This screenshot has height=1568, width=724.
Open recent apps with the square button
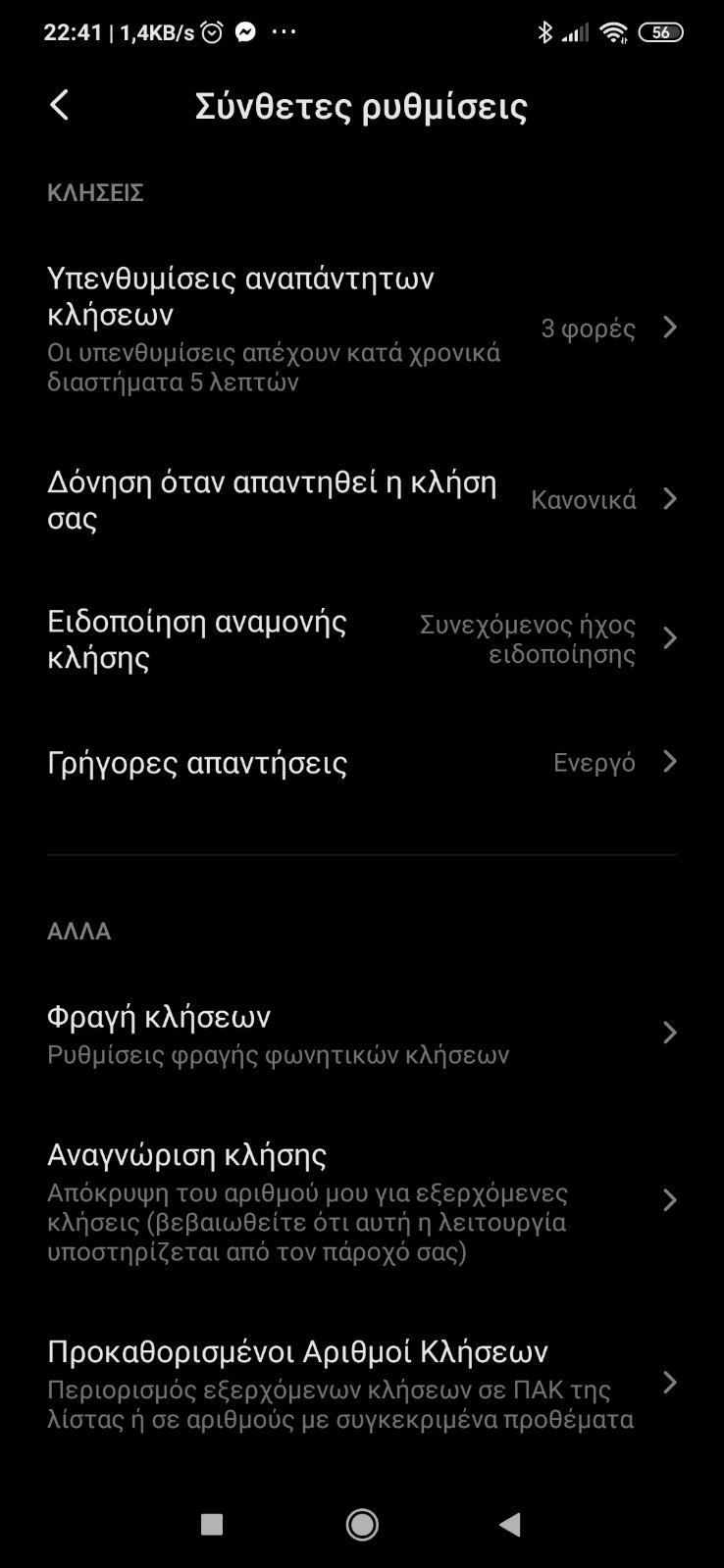[212, 1524]
